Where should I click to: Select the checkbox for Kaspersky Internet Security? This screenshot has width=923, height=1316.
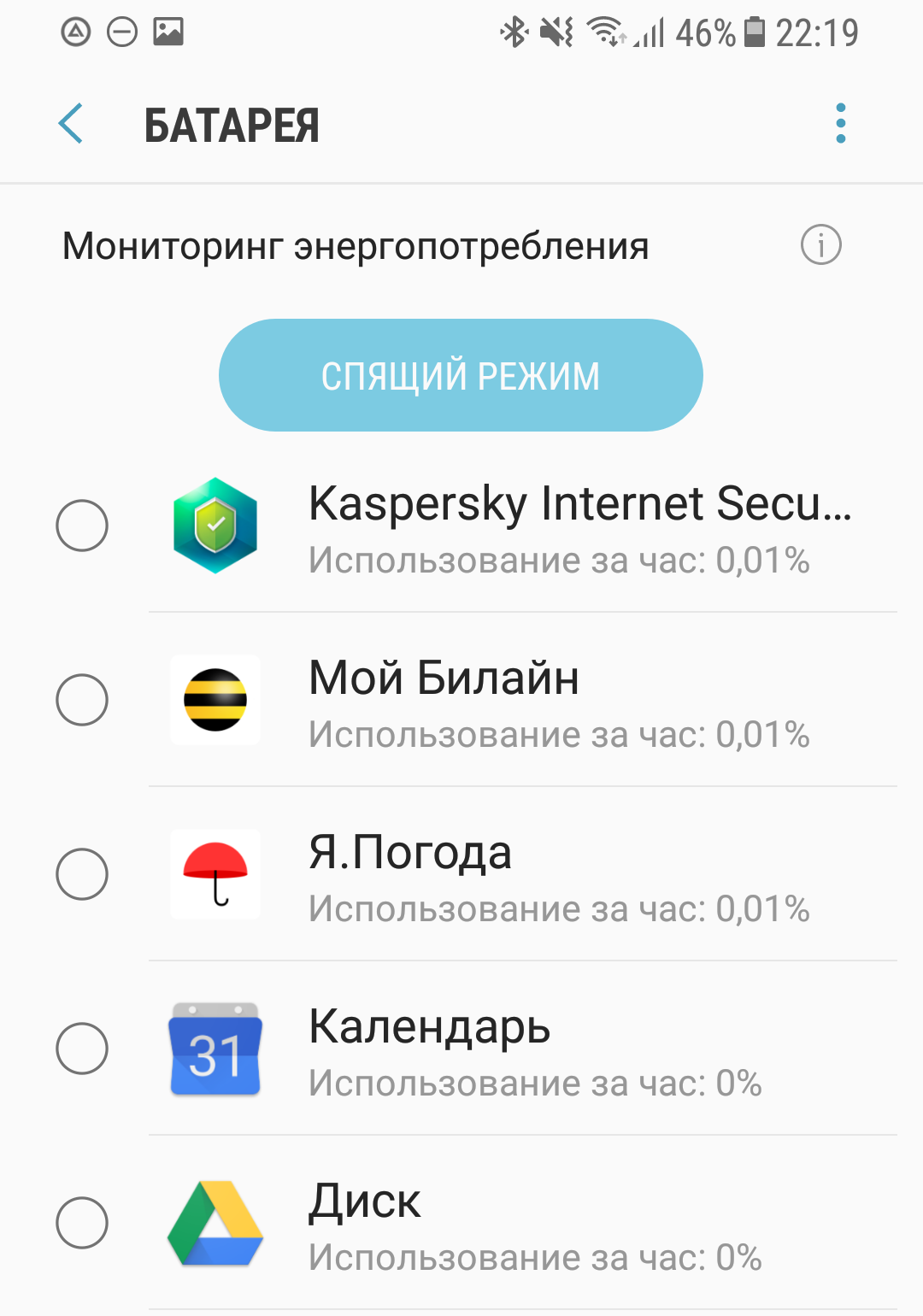point(82,526)
